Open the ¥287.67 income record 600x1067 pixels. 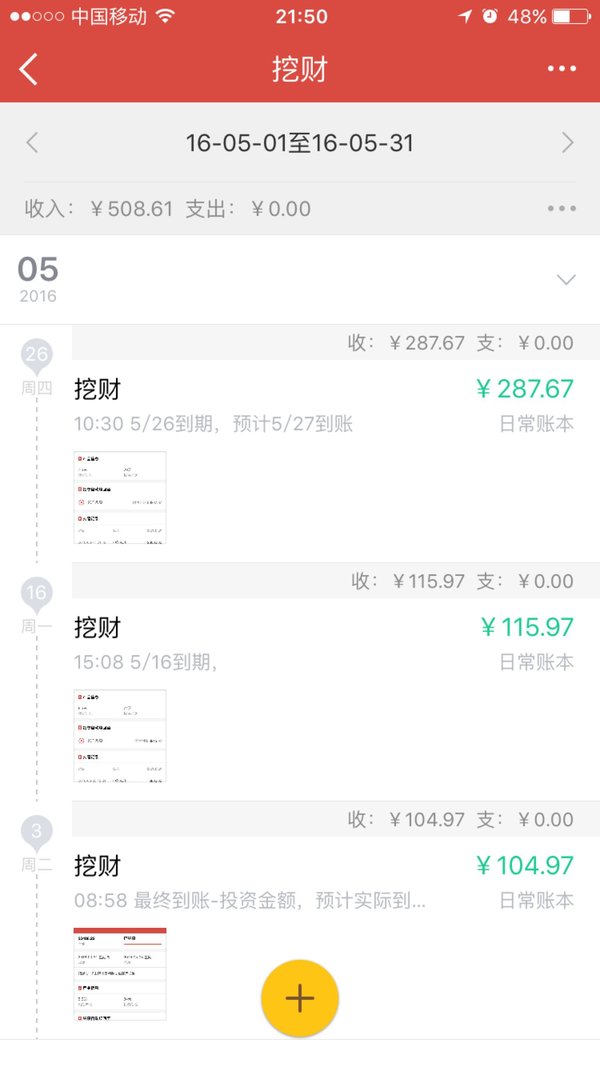pyautogui.click(x=324, y=405)
